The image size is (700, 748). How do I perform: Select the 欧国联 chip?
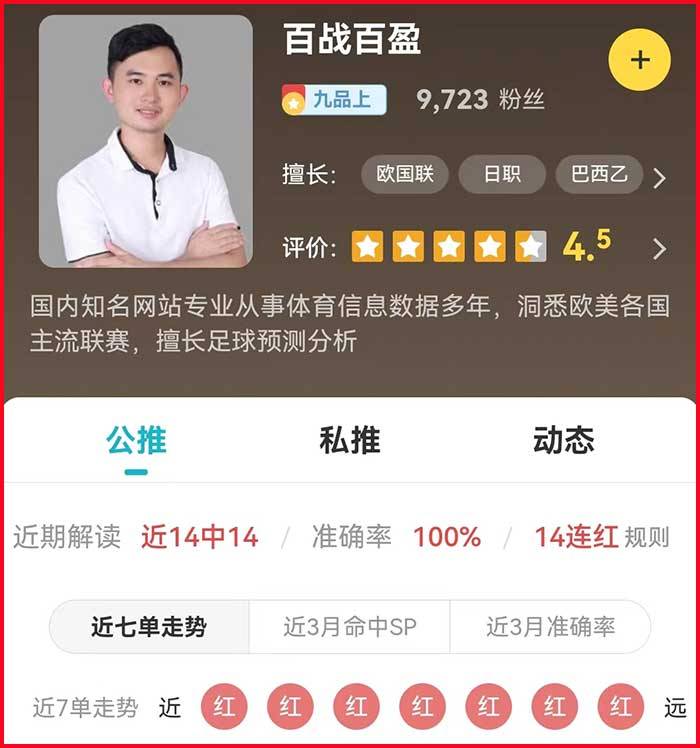pos(405,174)
